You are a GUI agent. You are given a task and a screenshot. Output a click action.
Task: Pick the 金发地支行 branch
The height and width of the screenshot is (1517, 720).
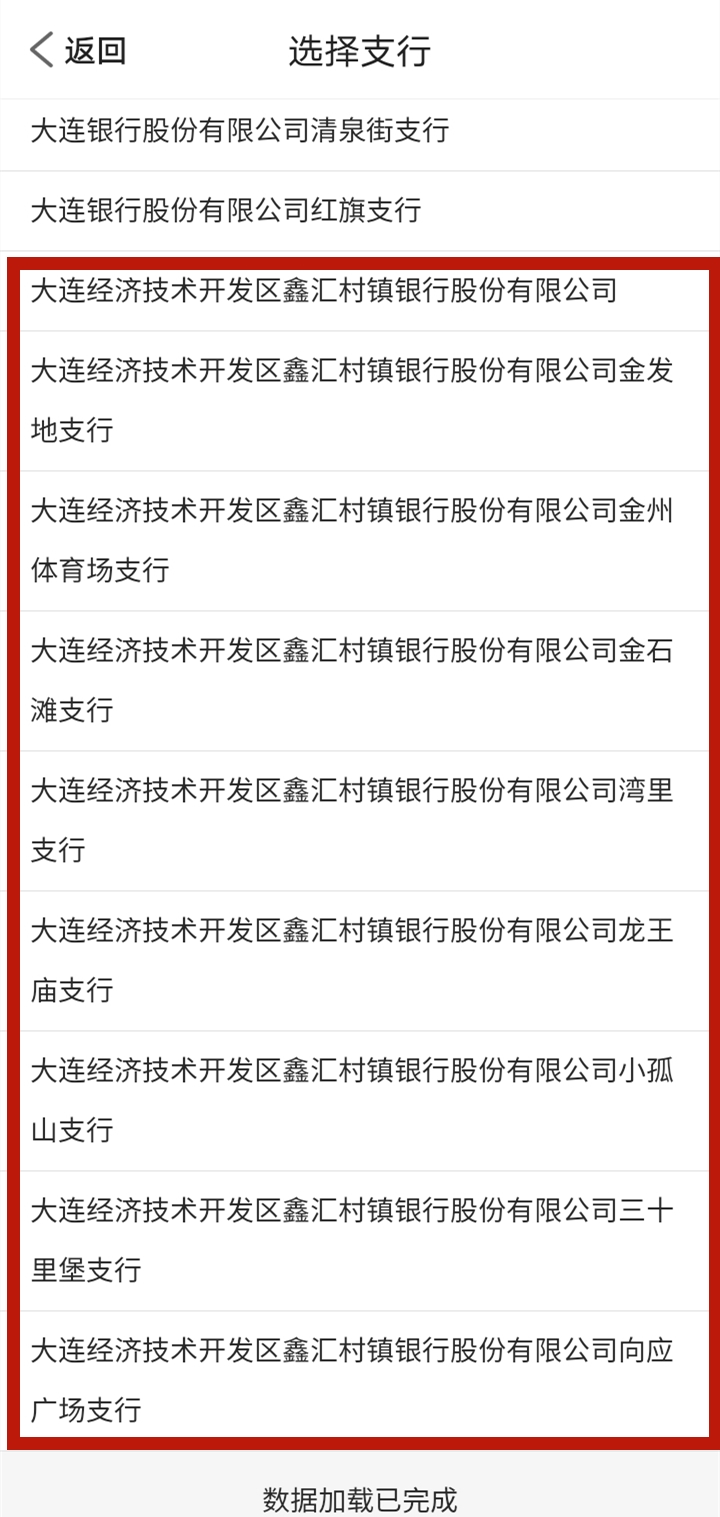tap(360, 401)
